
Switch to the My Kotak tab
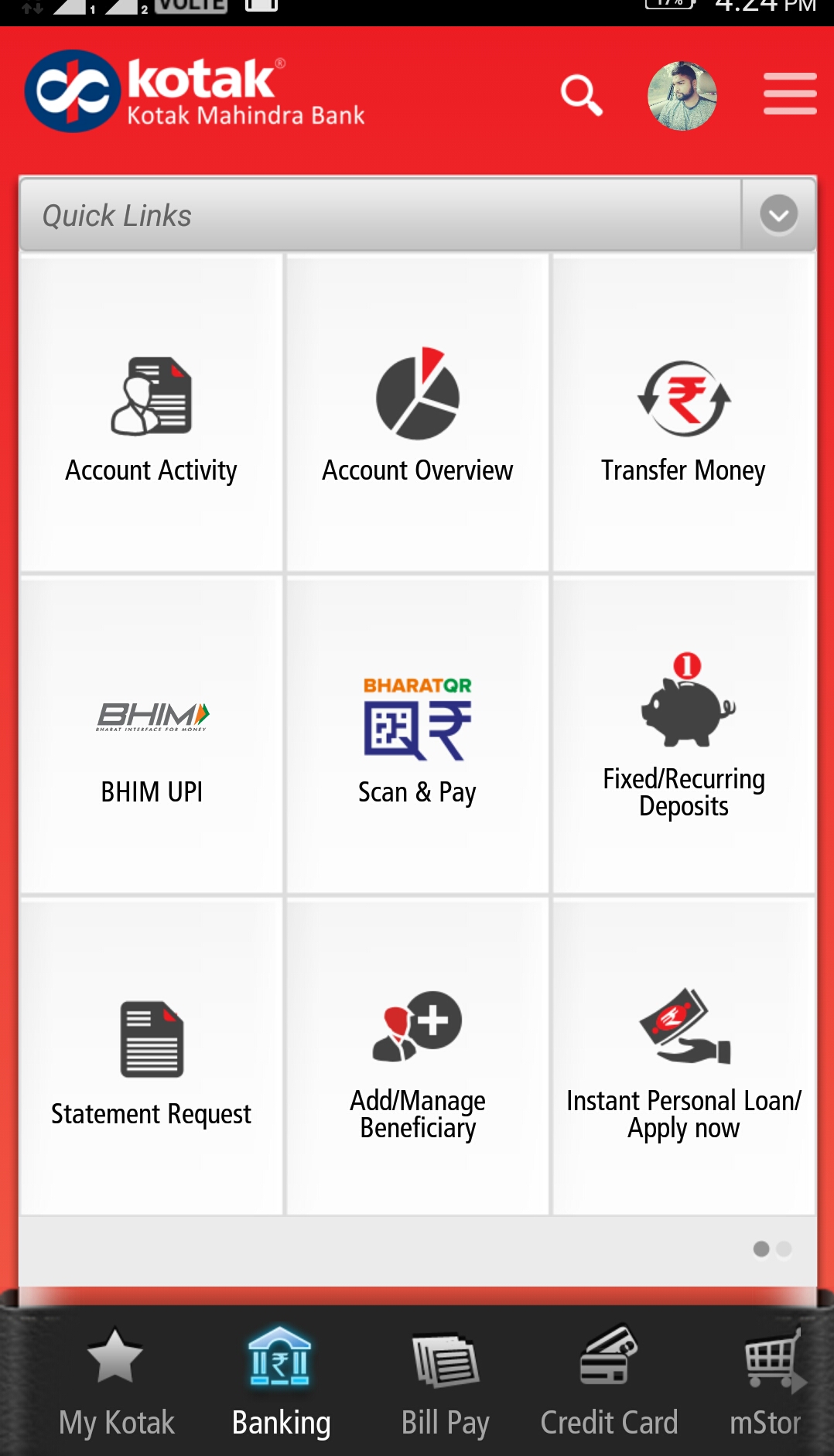(116, 1382)
